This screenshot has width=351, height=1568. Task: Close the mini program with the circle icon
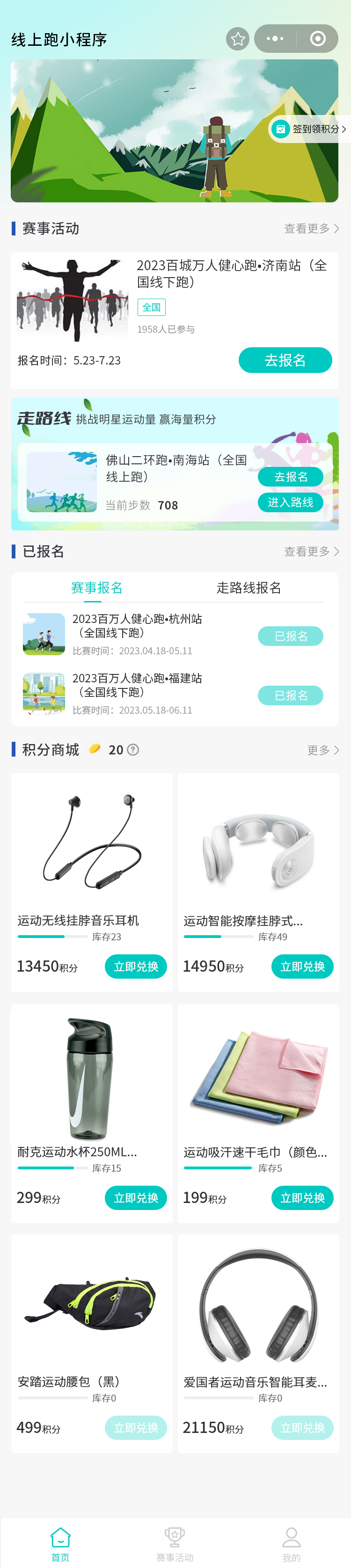pyautogui.click(x=317, y=39)
